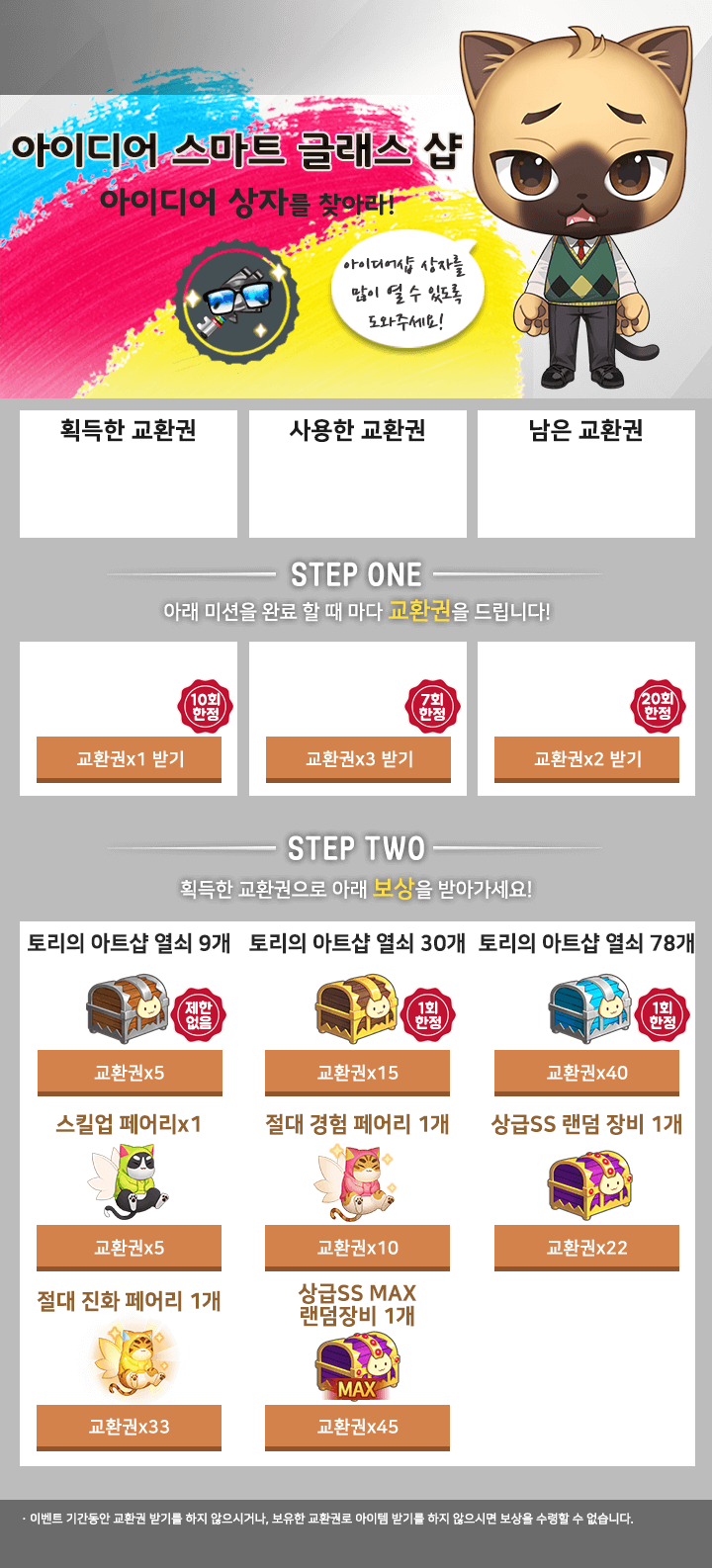
Task: Exchange 교환권x45 for 상급SS MAX 랜덤장비
Action: (x=357, y=1428)
